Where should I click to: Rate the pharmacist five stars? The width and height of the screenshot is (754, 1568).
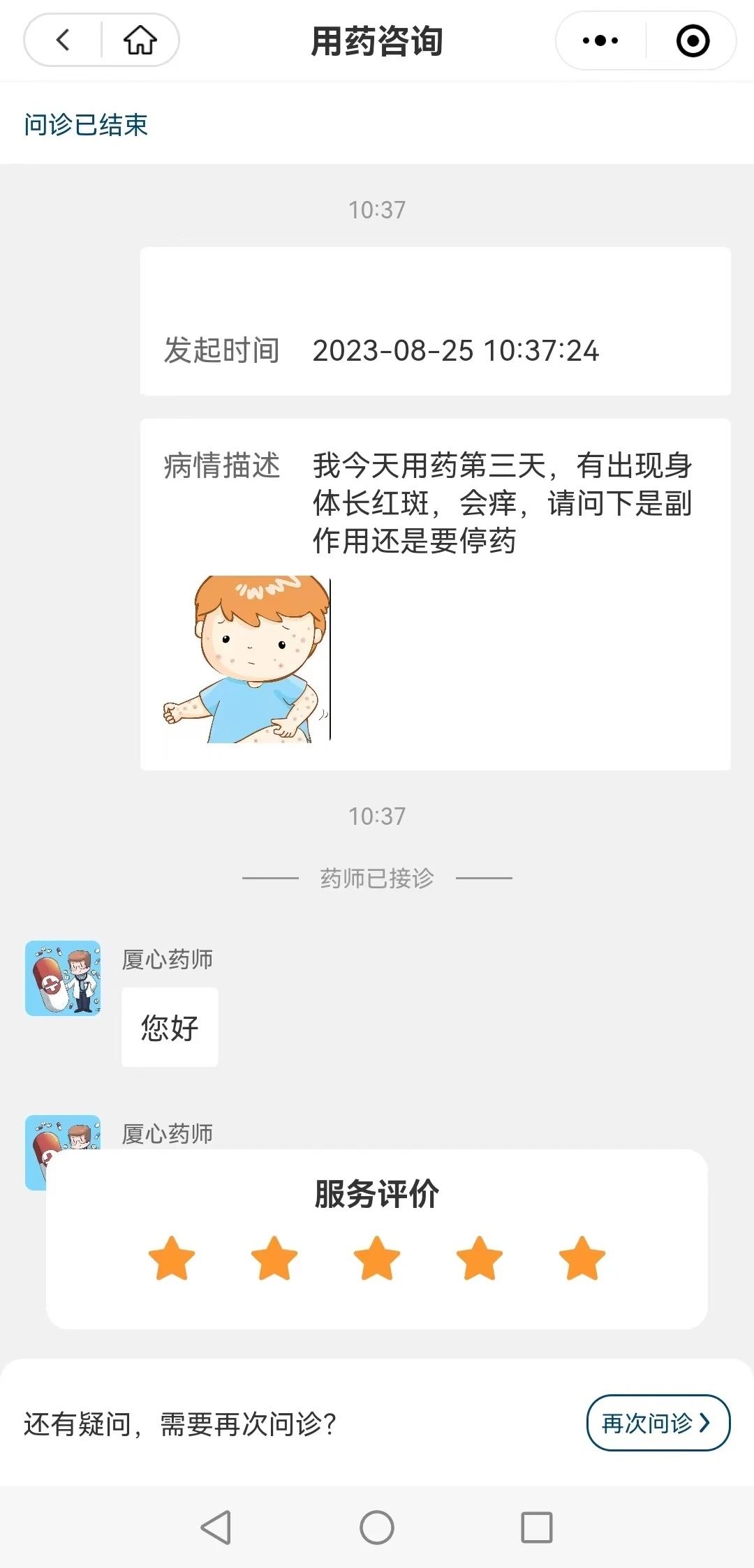tap(582, 1257)
